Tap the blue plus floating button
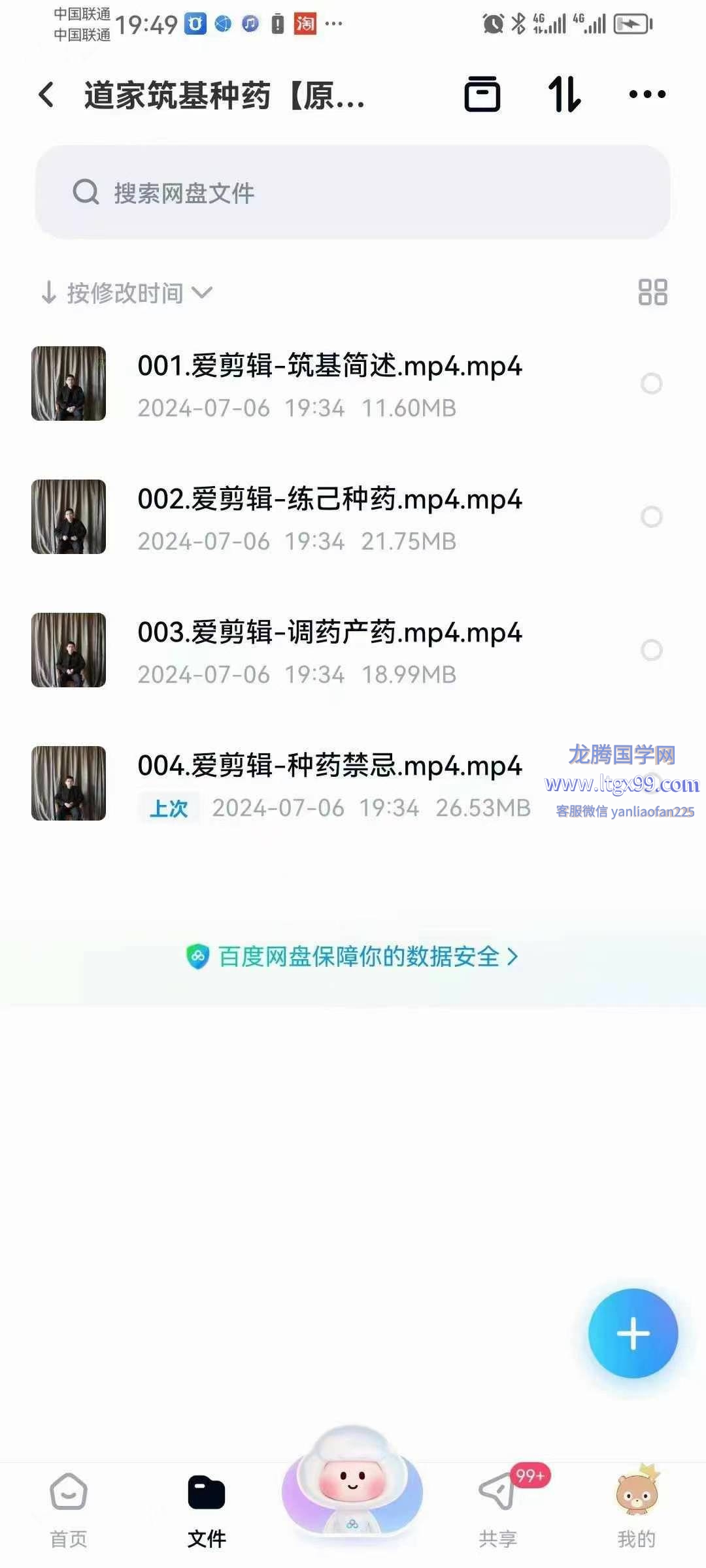 click(633, 1333)
